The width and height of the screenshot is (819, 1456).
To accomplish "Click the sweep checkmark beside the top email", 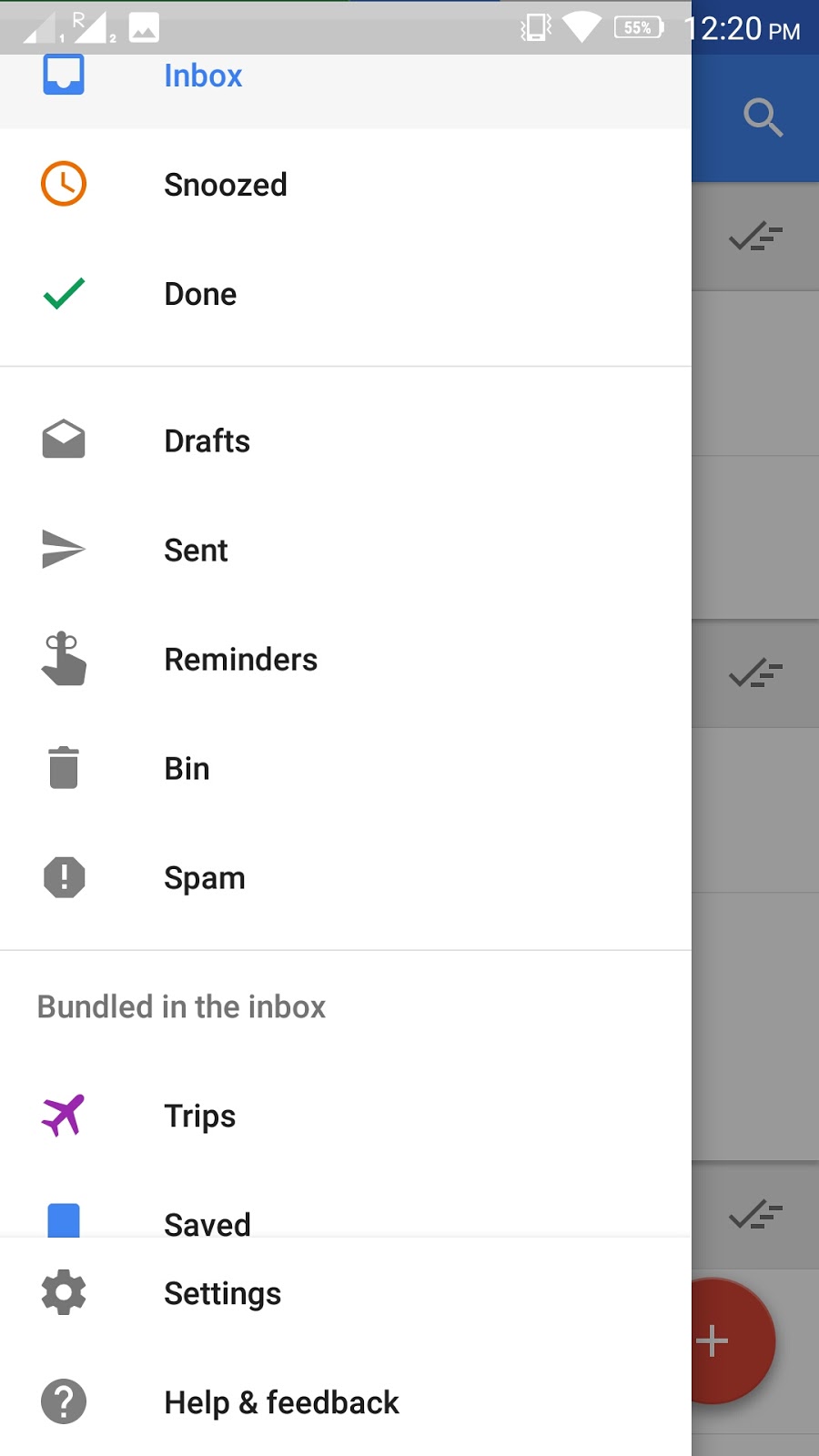I will (756, 238).
